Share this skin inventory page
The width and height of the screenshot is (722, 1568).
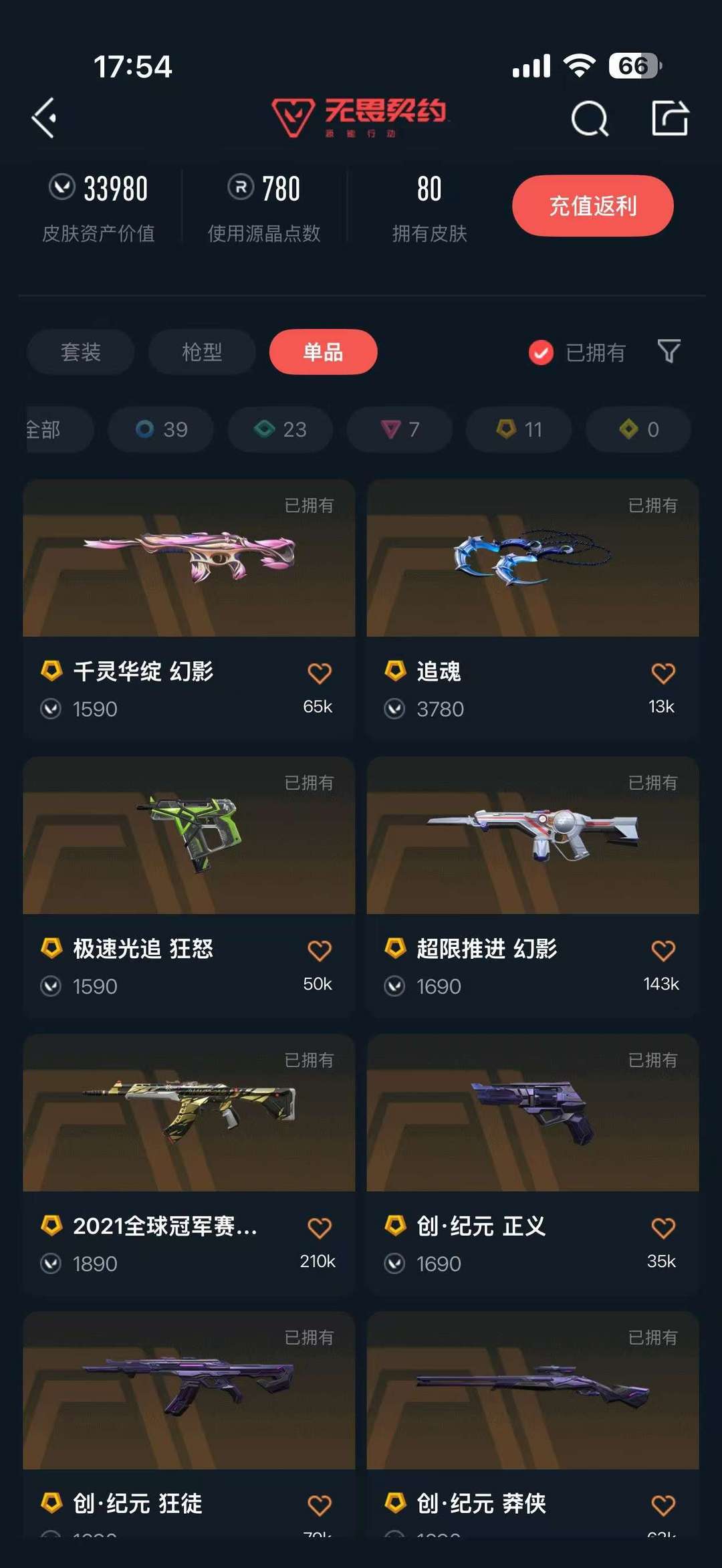(670, 118)
